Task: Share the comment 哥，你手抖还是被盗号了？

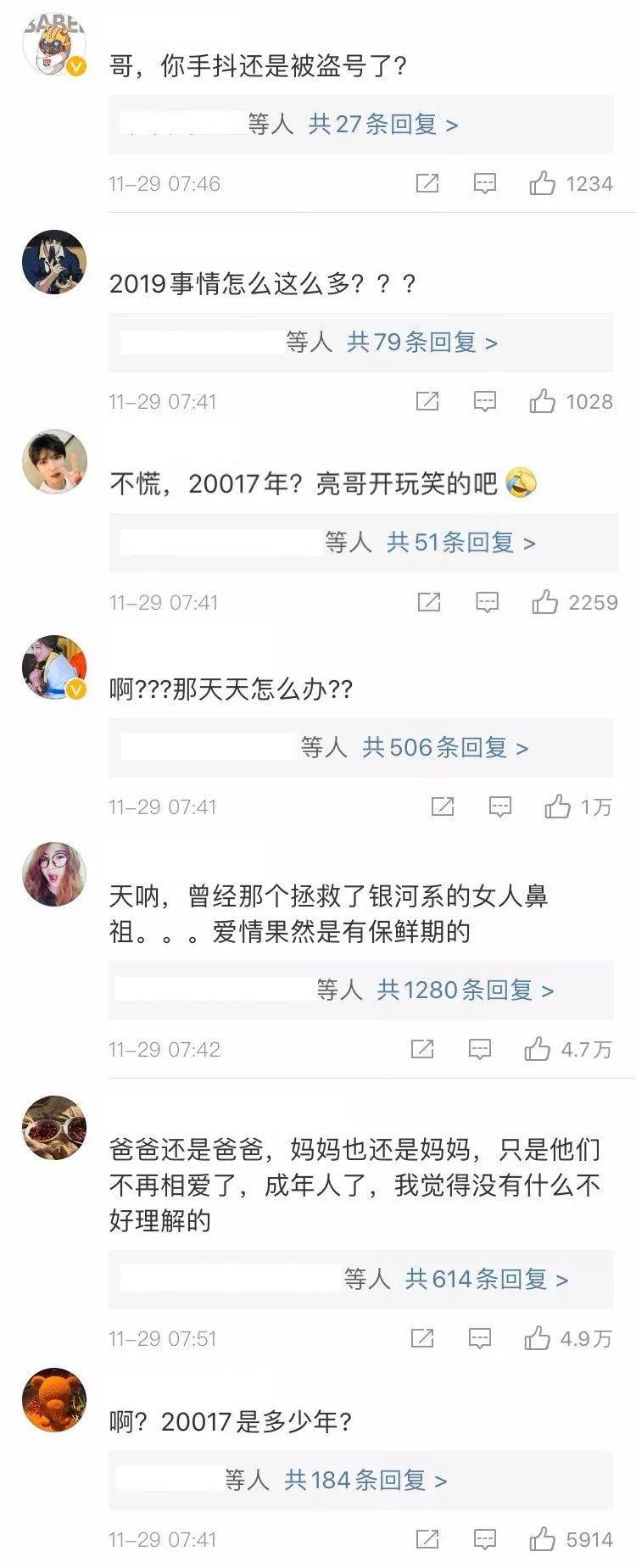Action: click(x=427, y=183)
